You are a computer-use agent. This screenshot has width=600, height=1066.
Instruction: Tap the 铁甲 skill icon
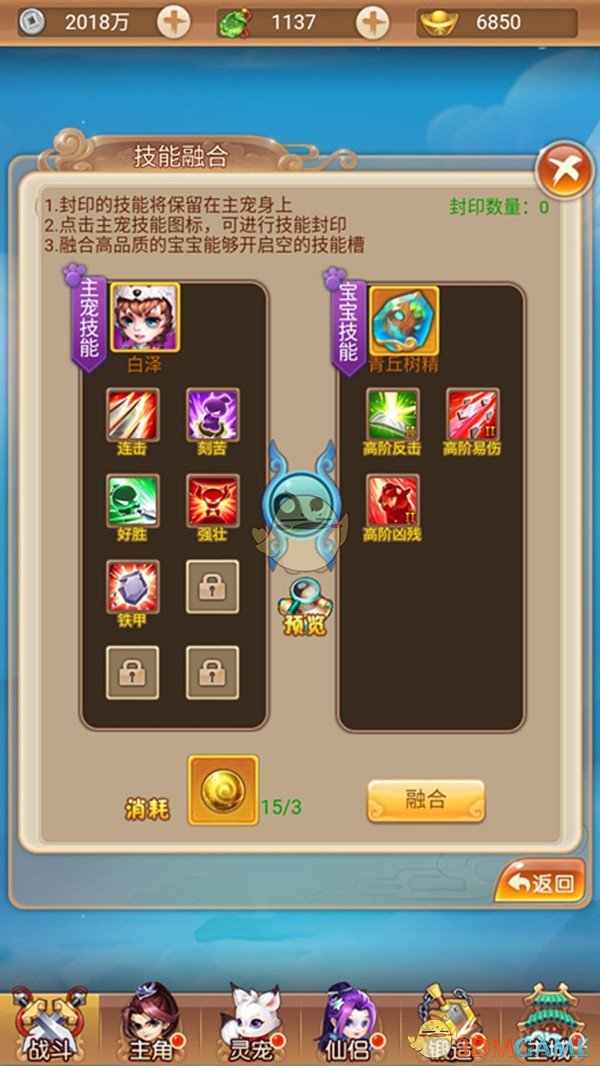132,586
